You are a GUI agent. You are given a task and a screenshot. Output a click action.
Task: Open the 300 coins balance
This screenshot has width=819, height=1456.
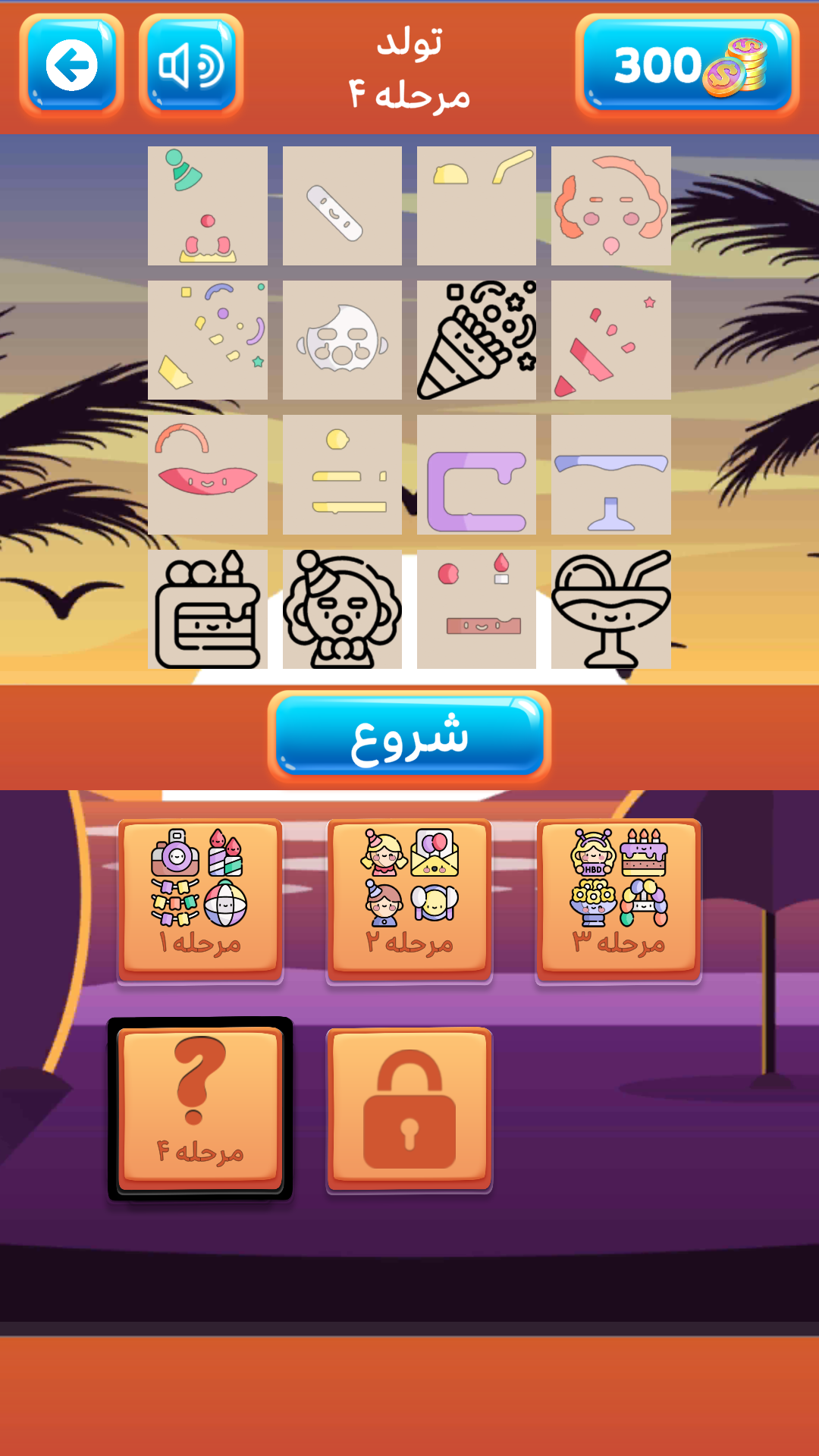coord(687,66)
